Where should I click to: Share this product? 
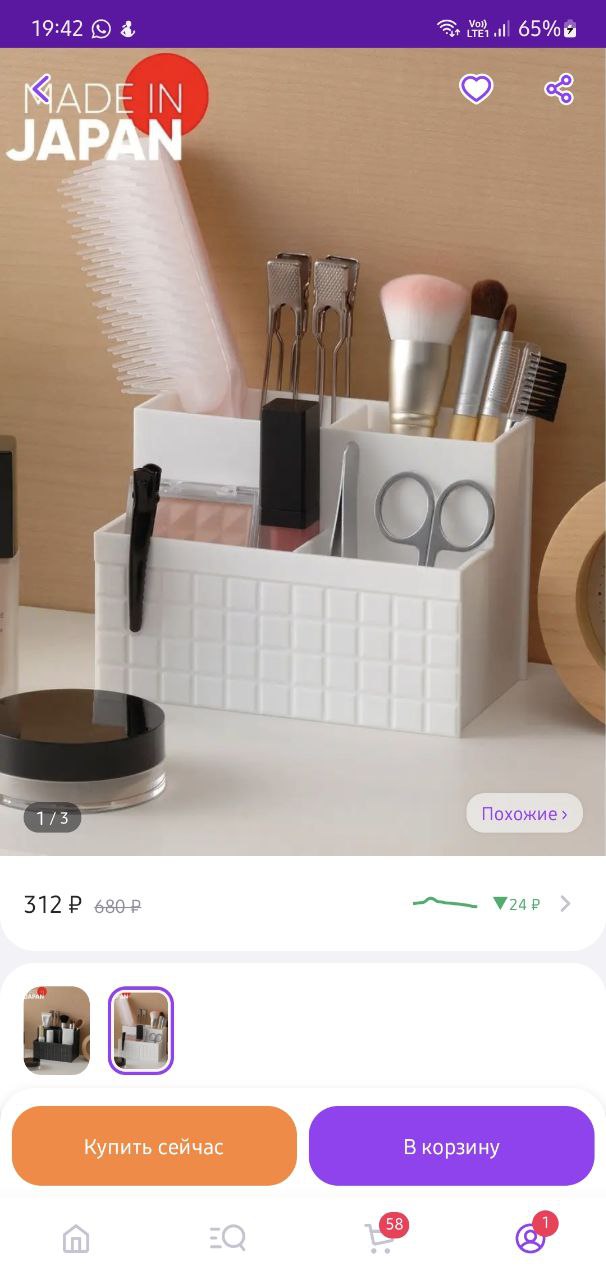click(x=559, y=89)
